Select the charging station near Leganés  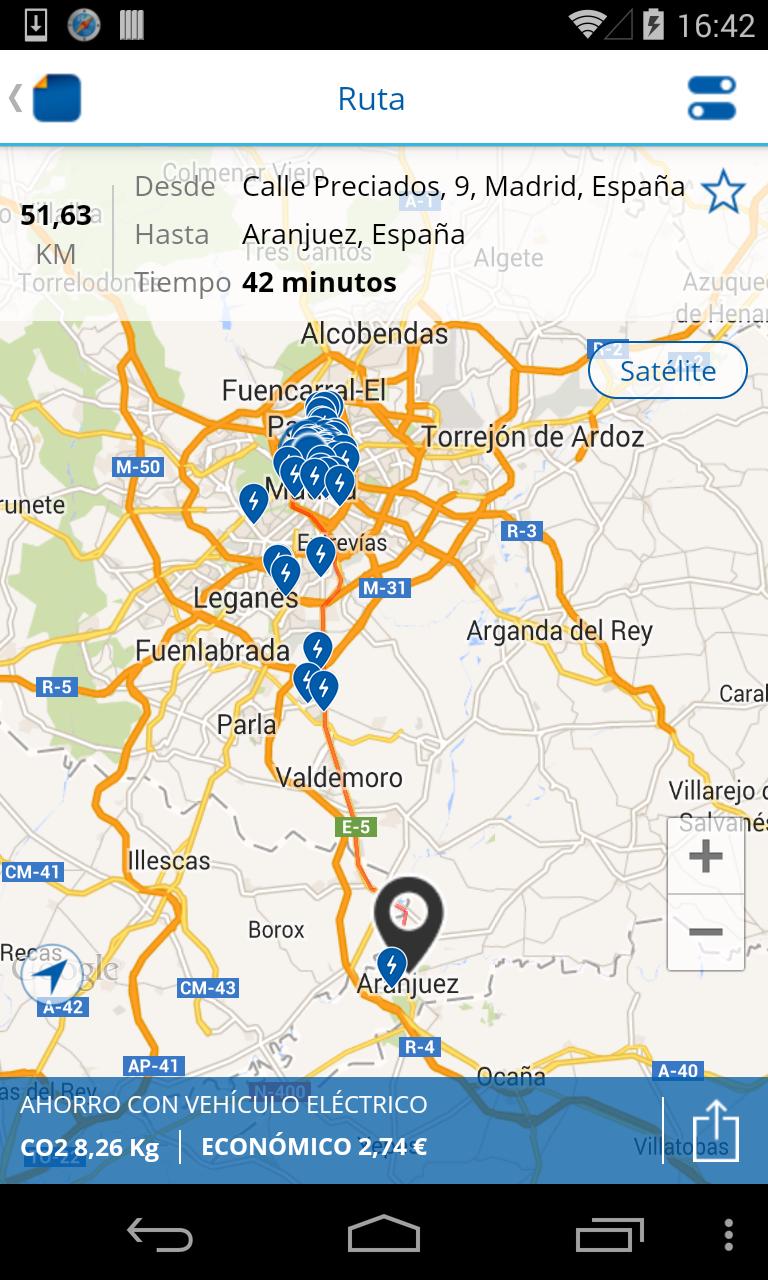pos(286,574)
